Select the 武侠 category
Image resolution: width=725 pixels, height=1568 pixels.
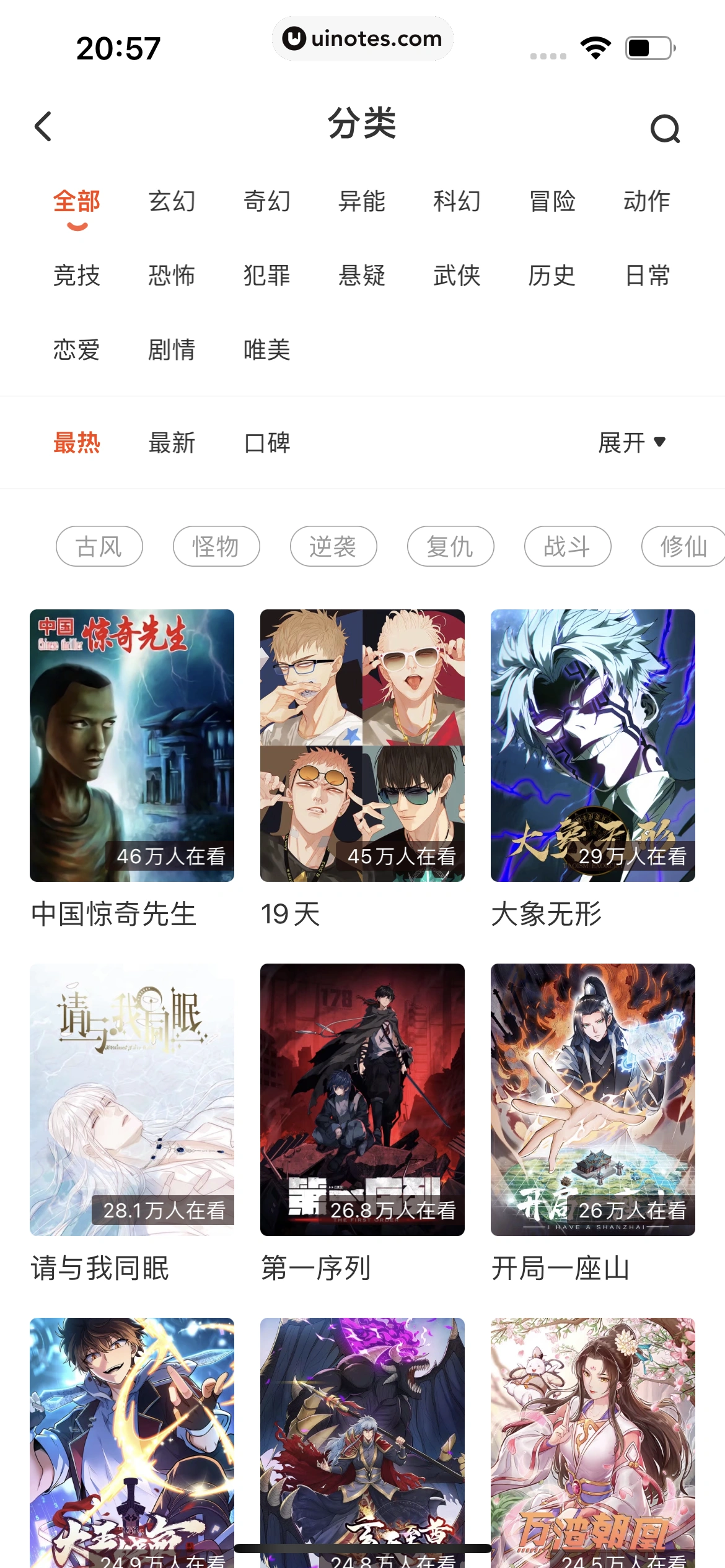457,276
